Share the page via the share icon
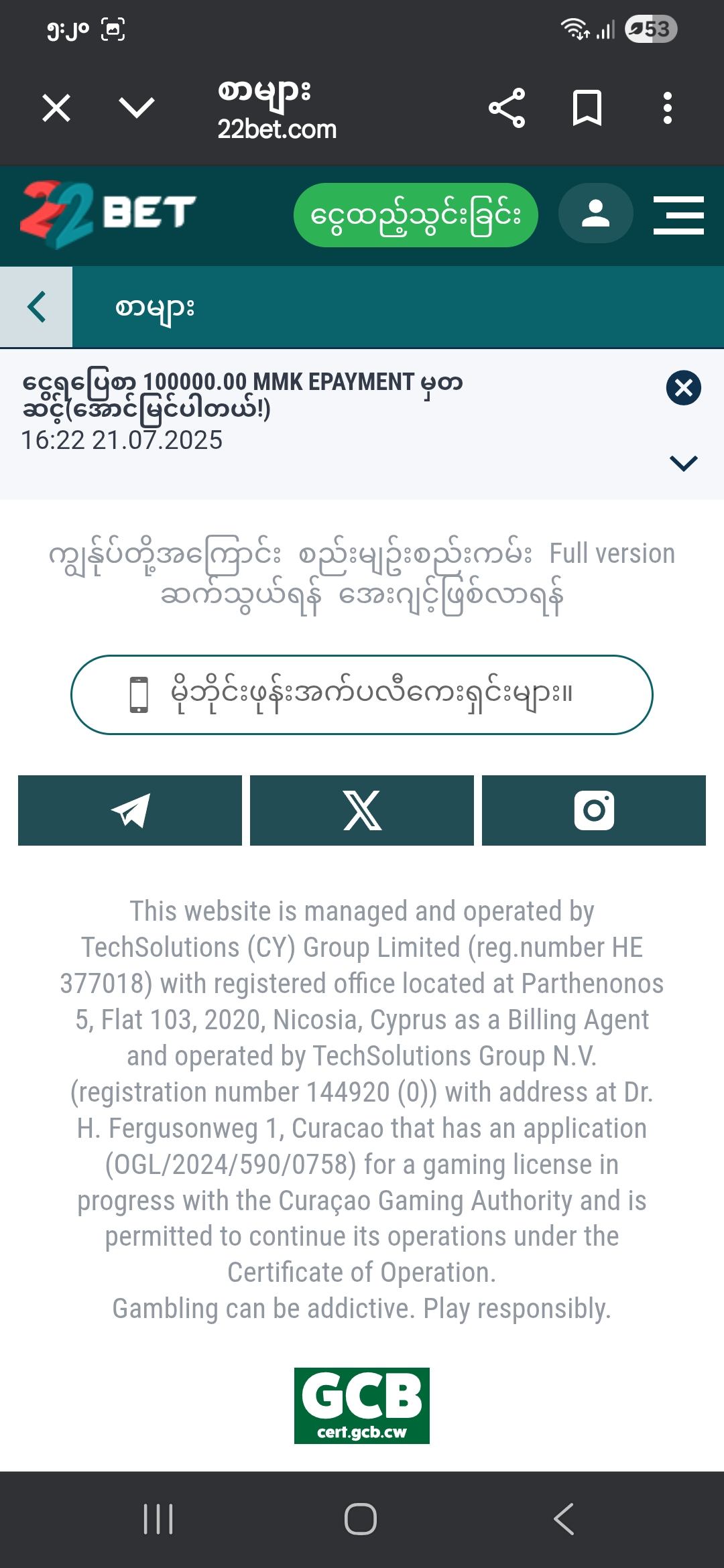Image resolution: width=724 pixels, height=1568 pixels. coord(507,107)
